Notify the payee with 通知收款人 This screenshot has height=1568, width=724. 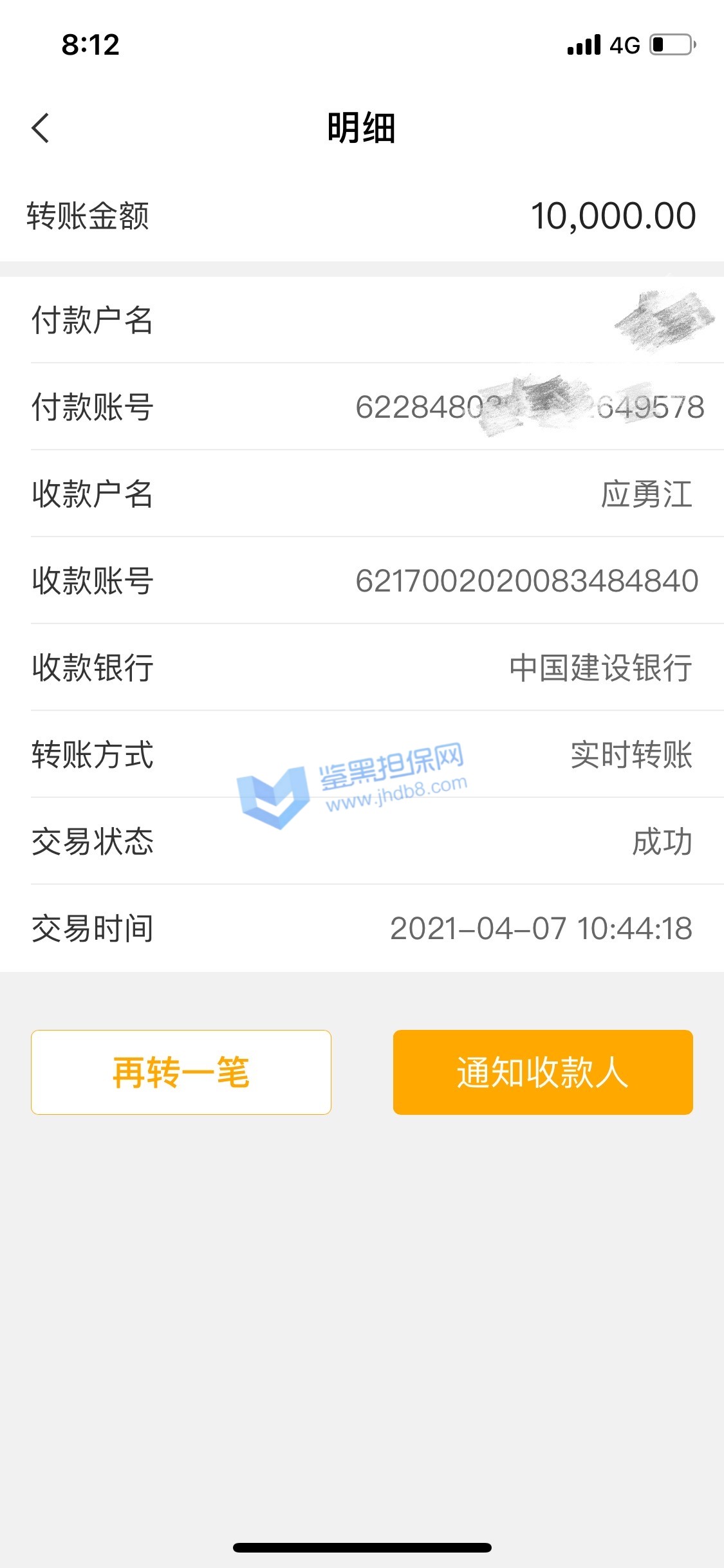click(543, 1072)
